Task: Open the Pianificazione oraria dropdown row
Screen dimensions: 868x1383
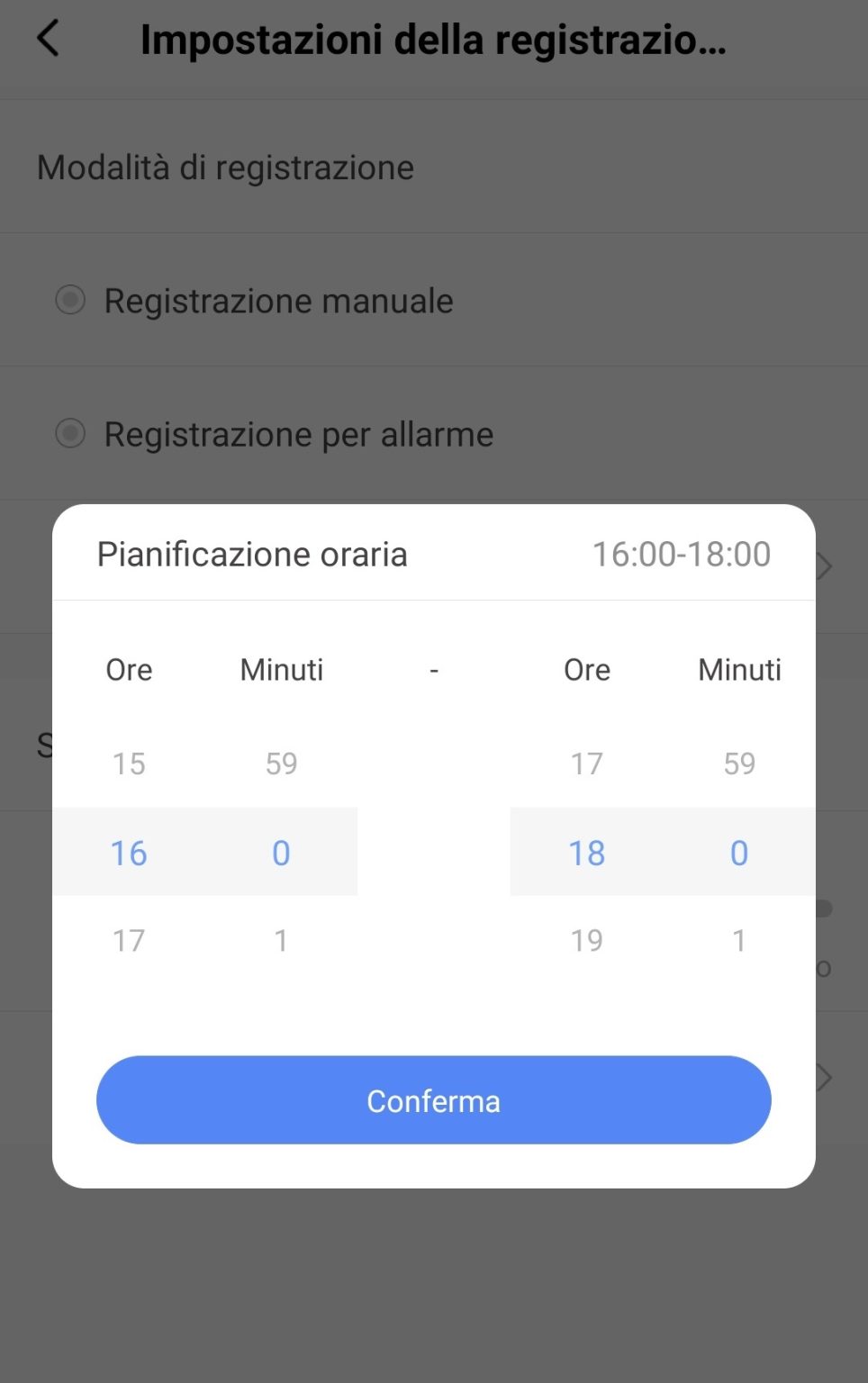Action: click(x=254, y=554)
